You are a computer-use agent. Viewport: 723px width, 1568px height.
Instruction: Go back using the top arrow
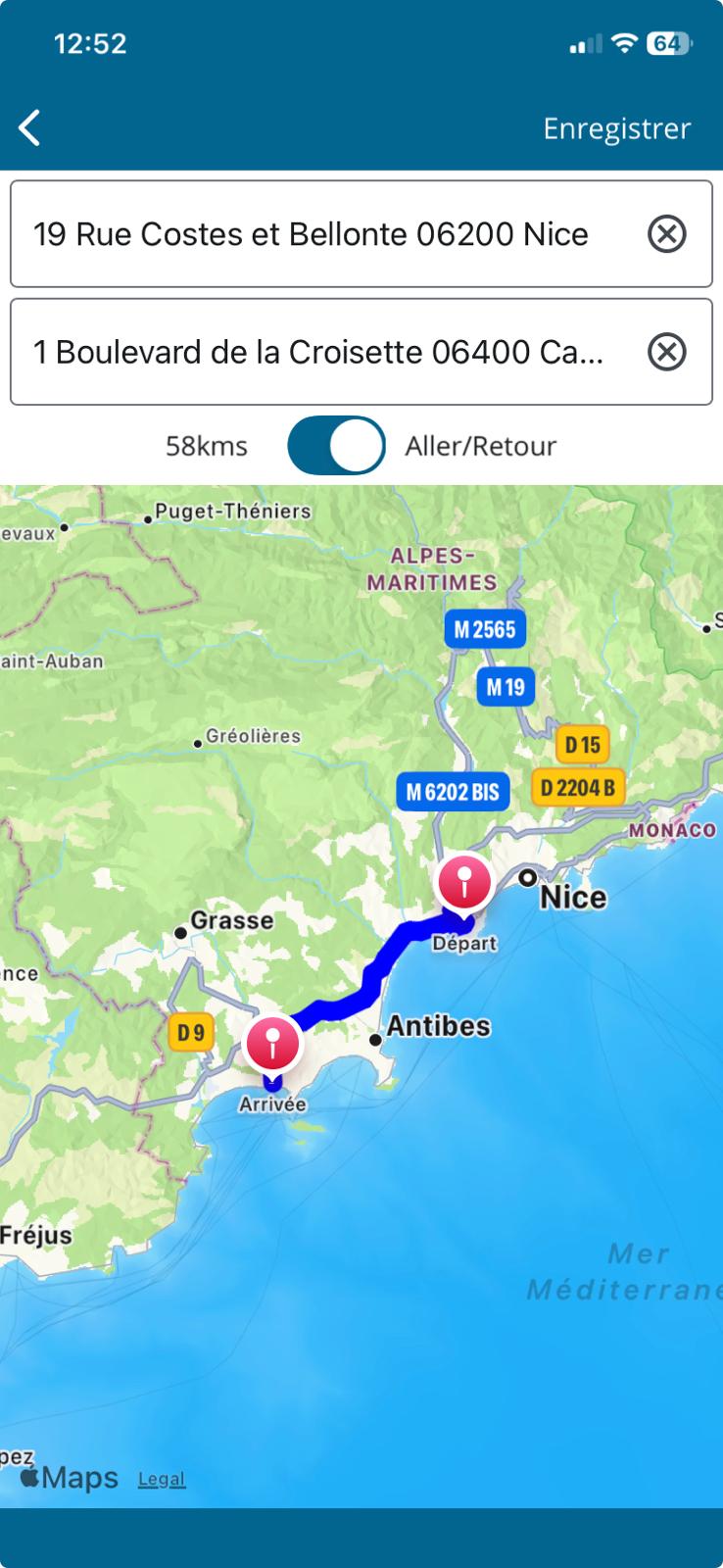pos(30,128)
